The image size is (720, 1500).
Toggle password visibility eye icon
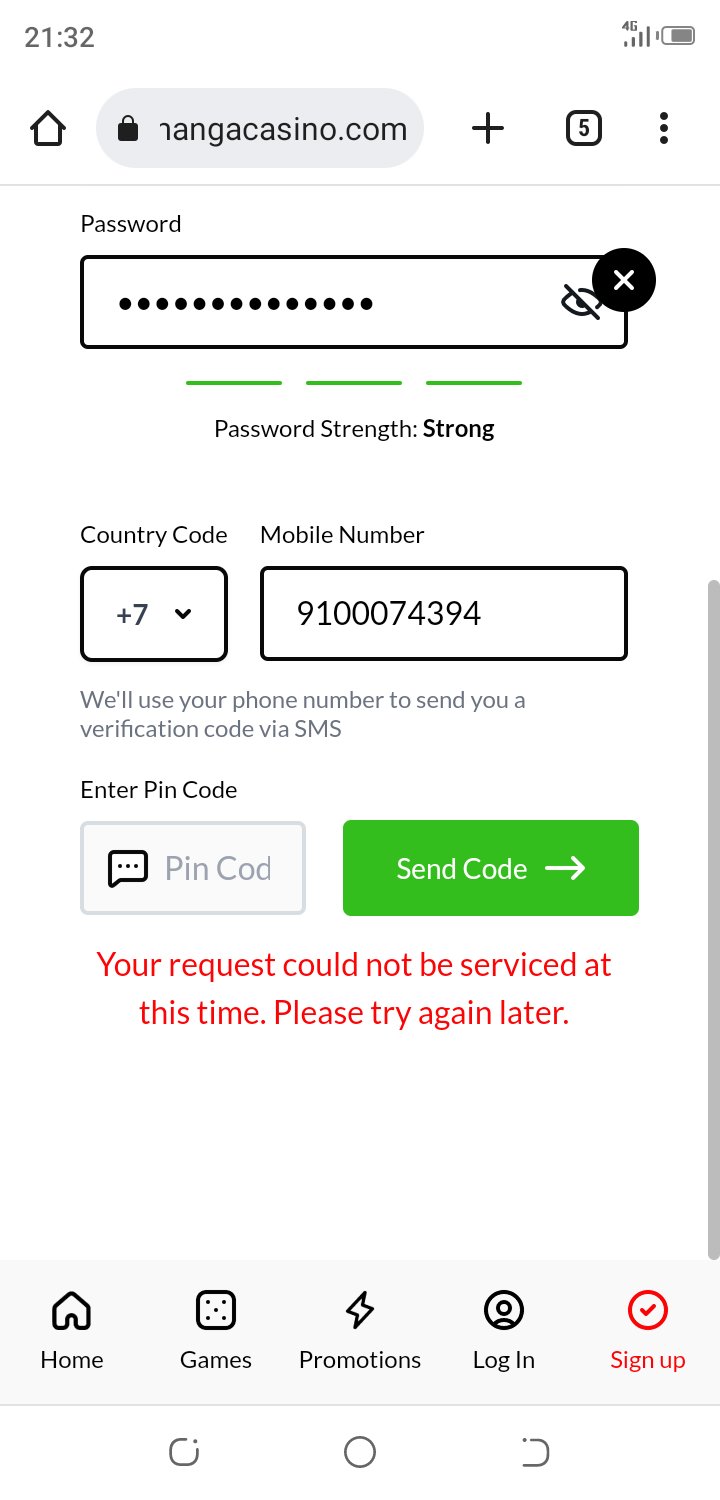[x=580, y=303]
